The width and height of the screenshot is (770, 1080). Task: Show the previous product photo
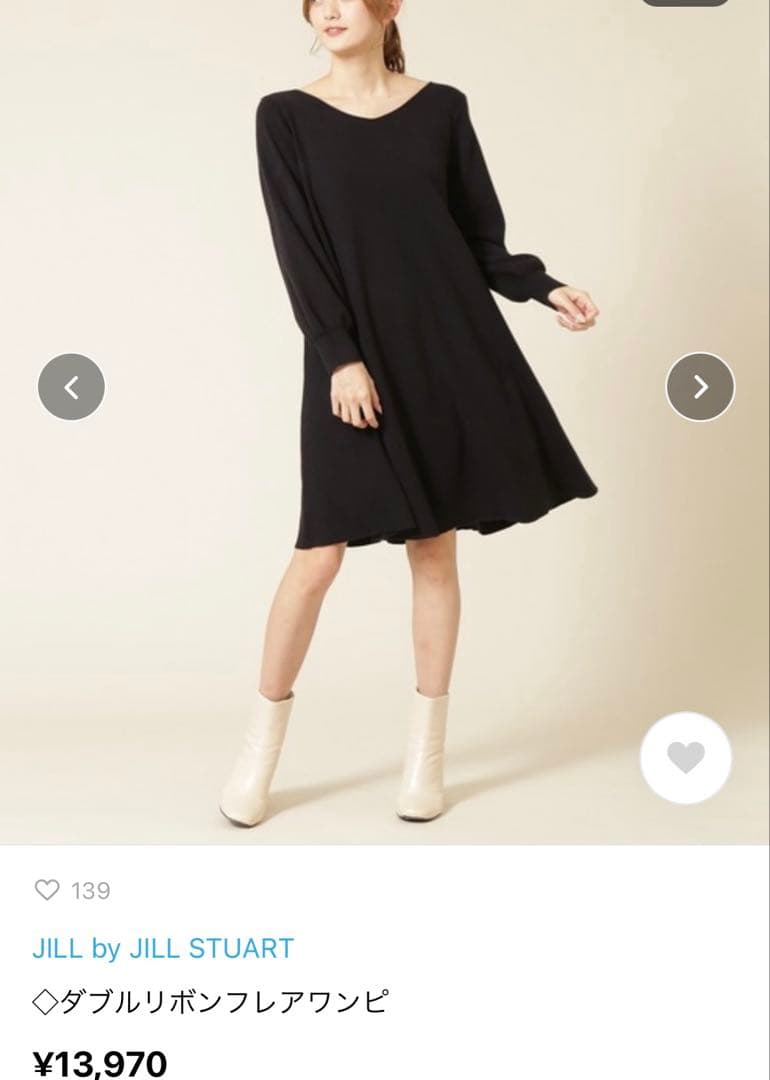click(71, 387)
